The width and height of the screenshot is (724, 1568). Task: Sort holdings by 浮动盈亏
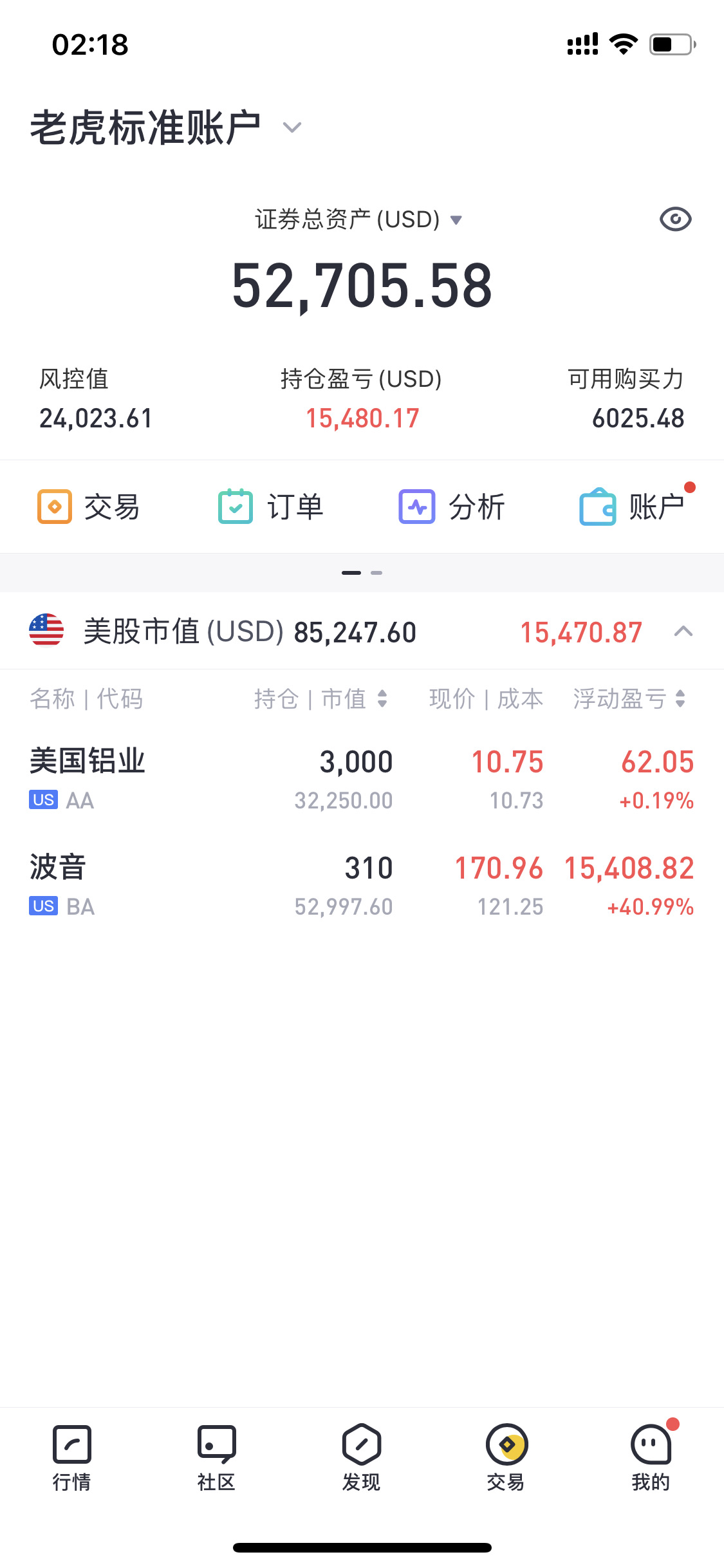click(x=629, y=698)
